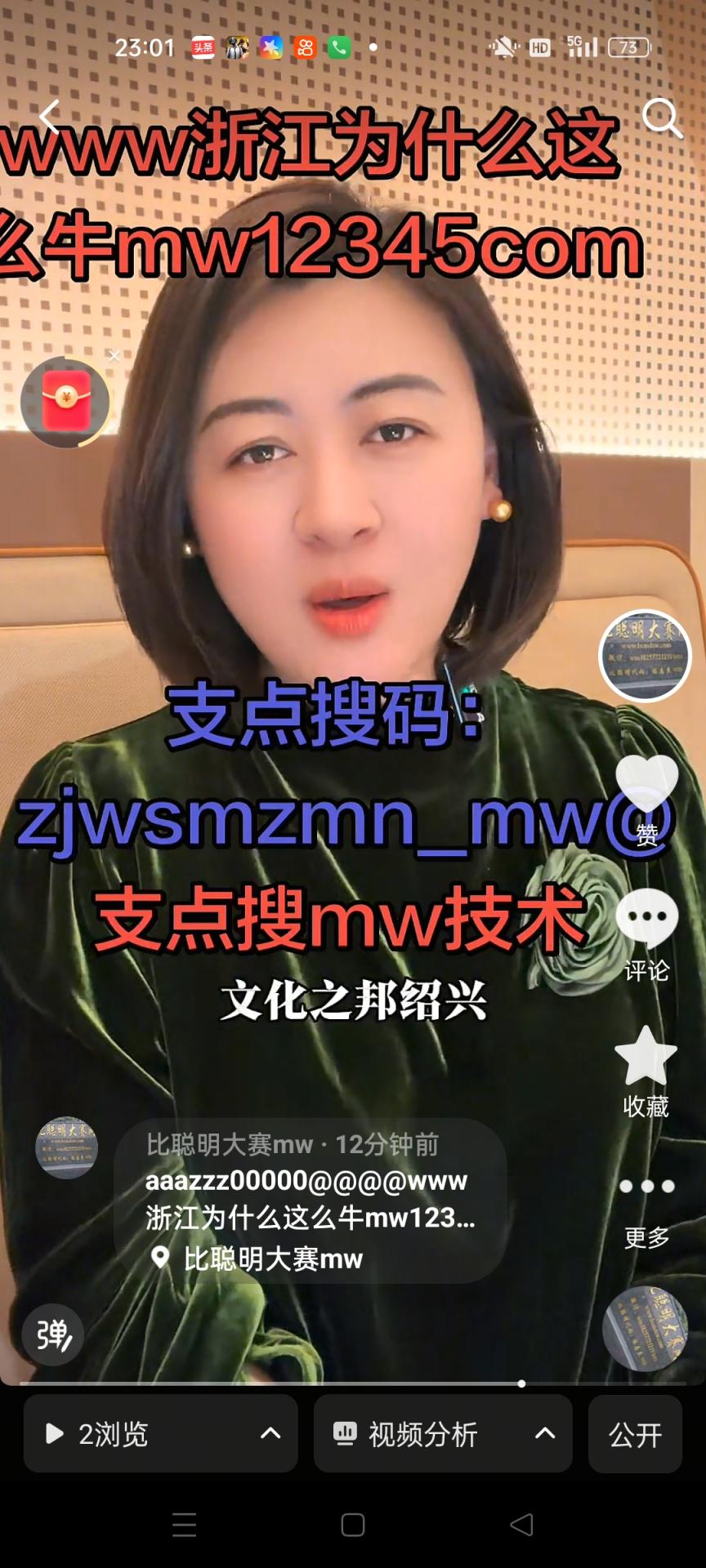This screenshot has width=706, height=1568.
Task: Open the red envelope icon
Action: pyautogui.click(x=65, y=402)
